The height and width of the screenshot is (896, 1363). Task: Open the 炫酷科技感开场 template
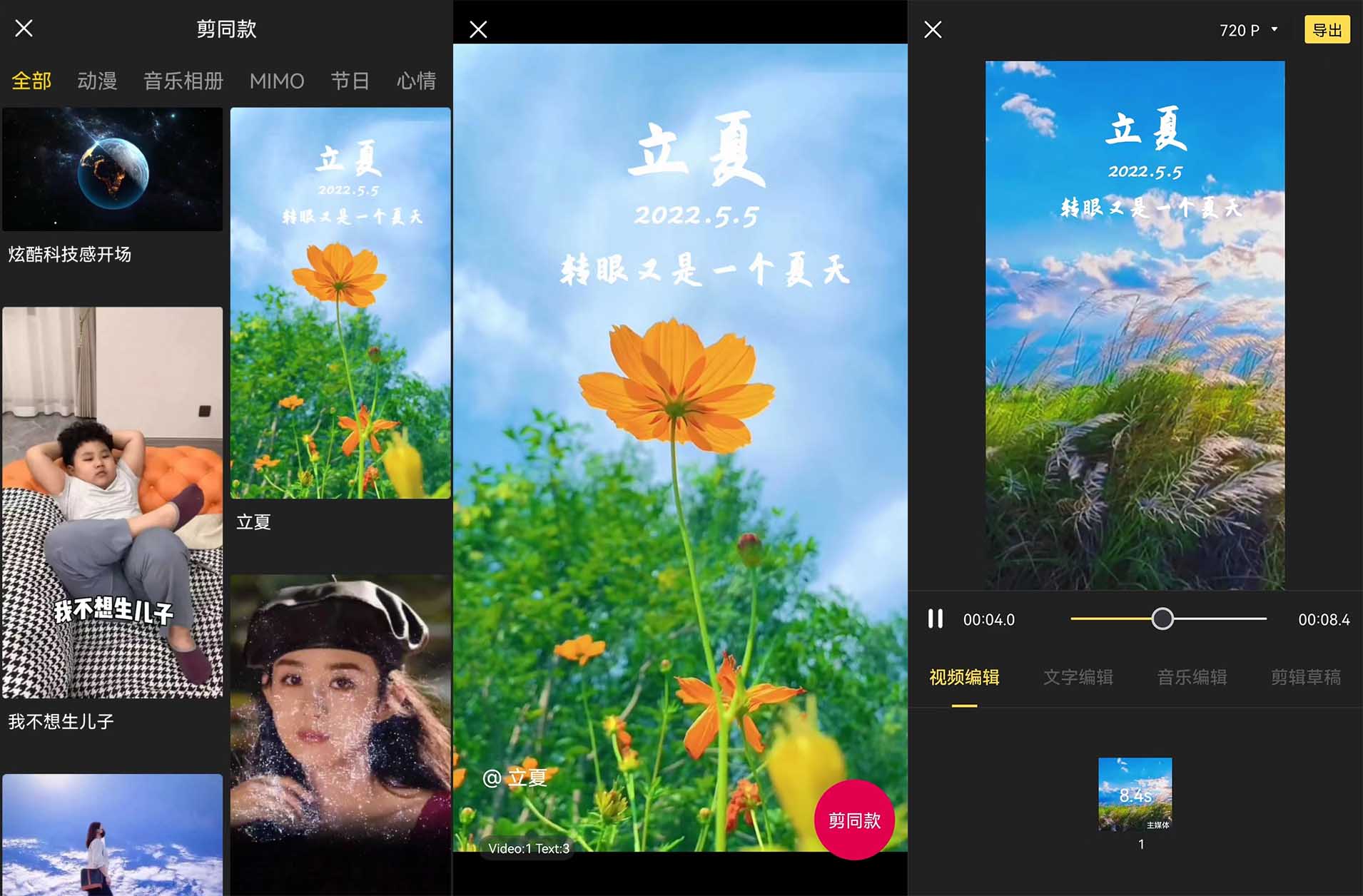point(113,170)
